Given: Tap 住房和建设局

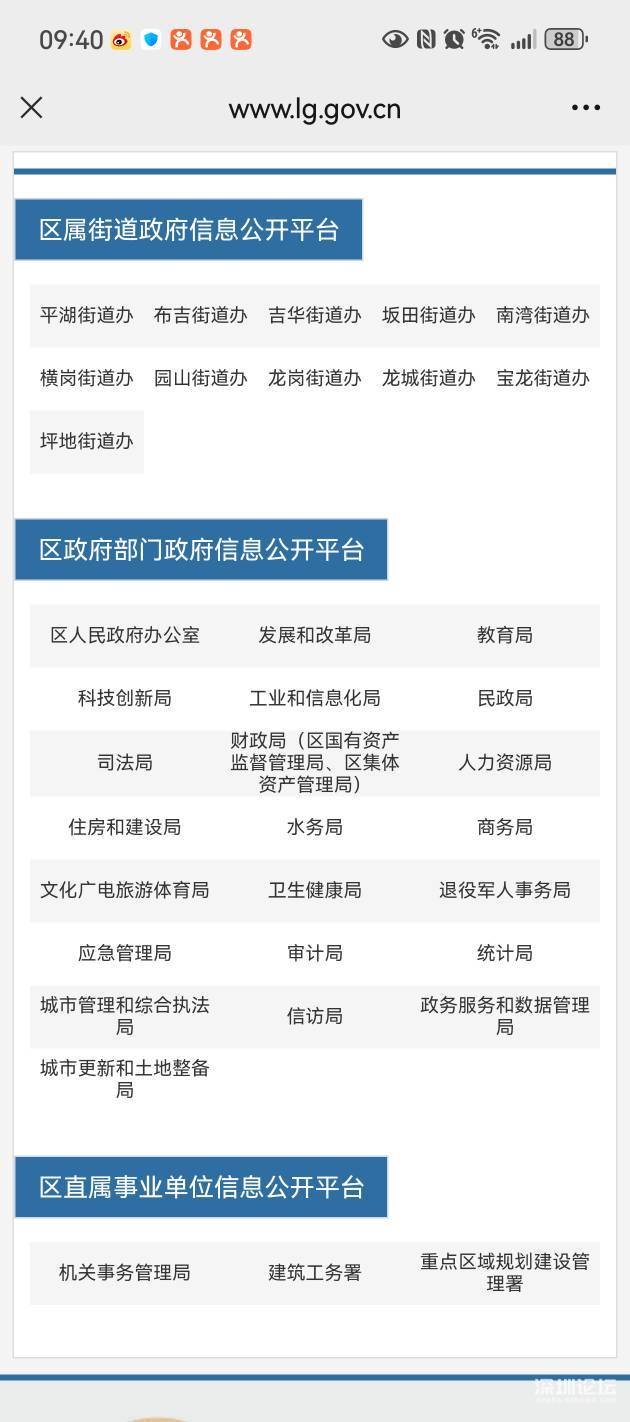Looking at the screenshot, I should tap(125, 827).
